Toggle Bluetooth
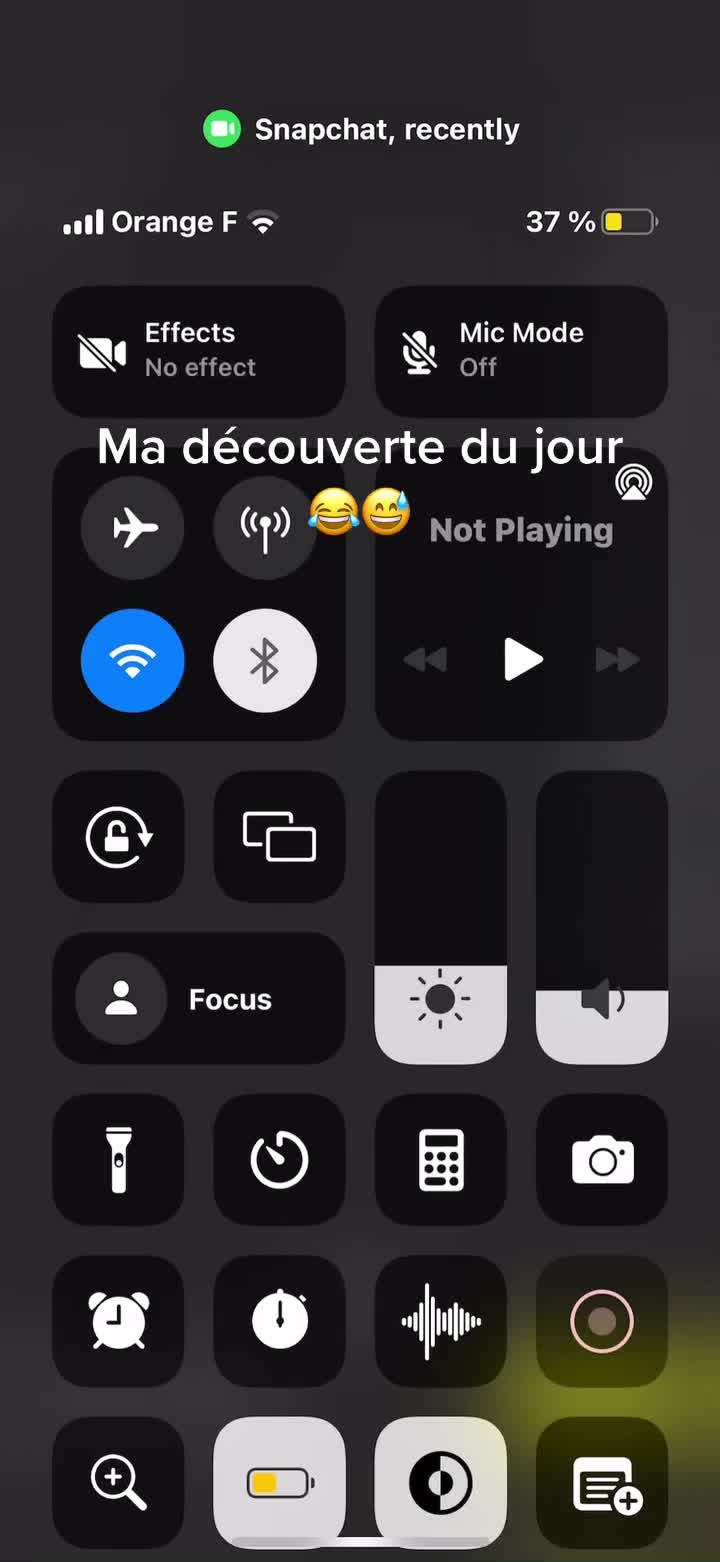This screenshot has height=1562, width=720. coord(265,660)
